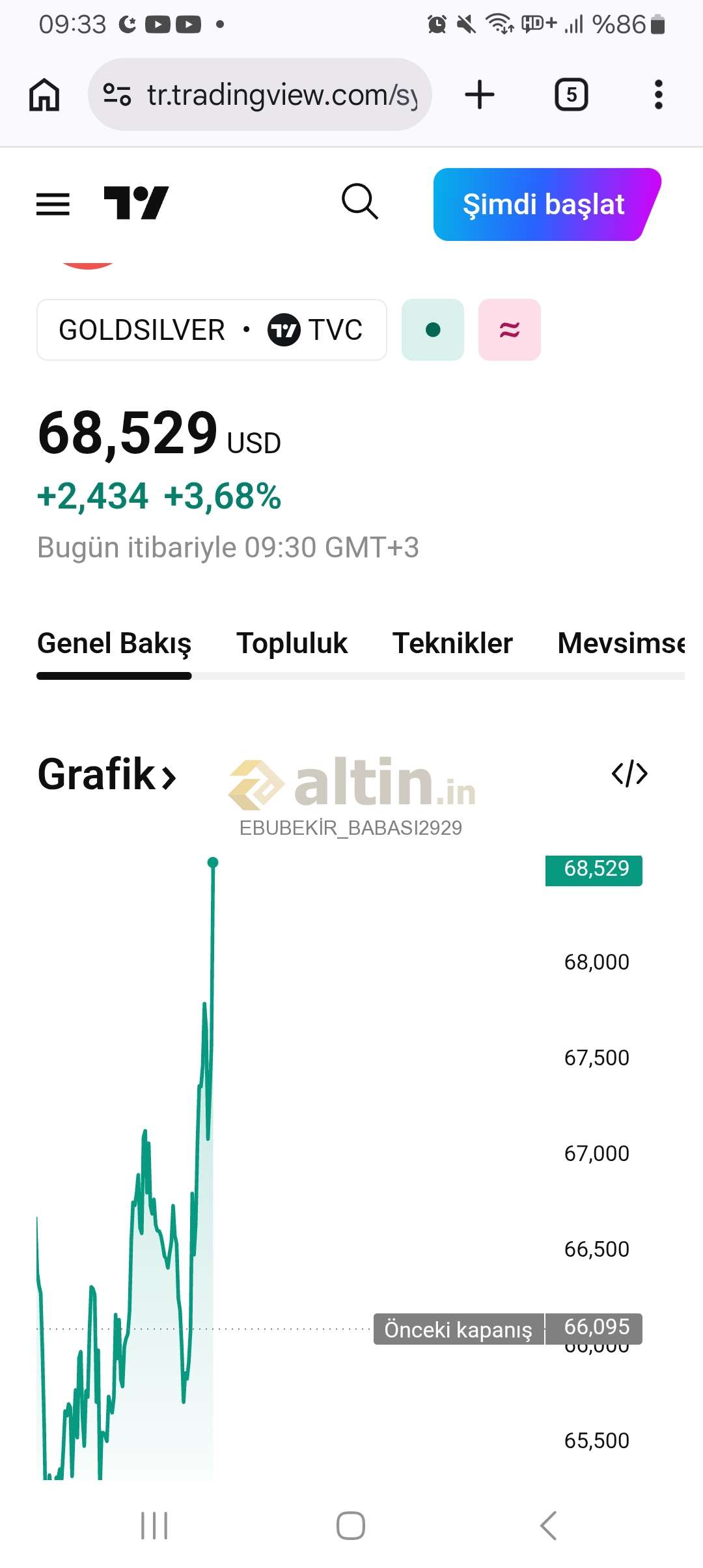Open the full Grafik chart
This screenshot has height=1568, width=703.
(x=107, y=775)
